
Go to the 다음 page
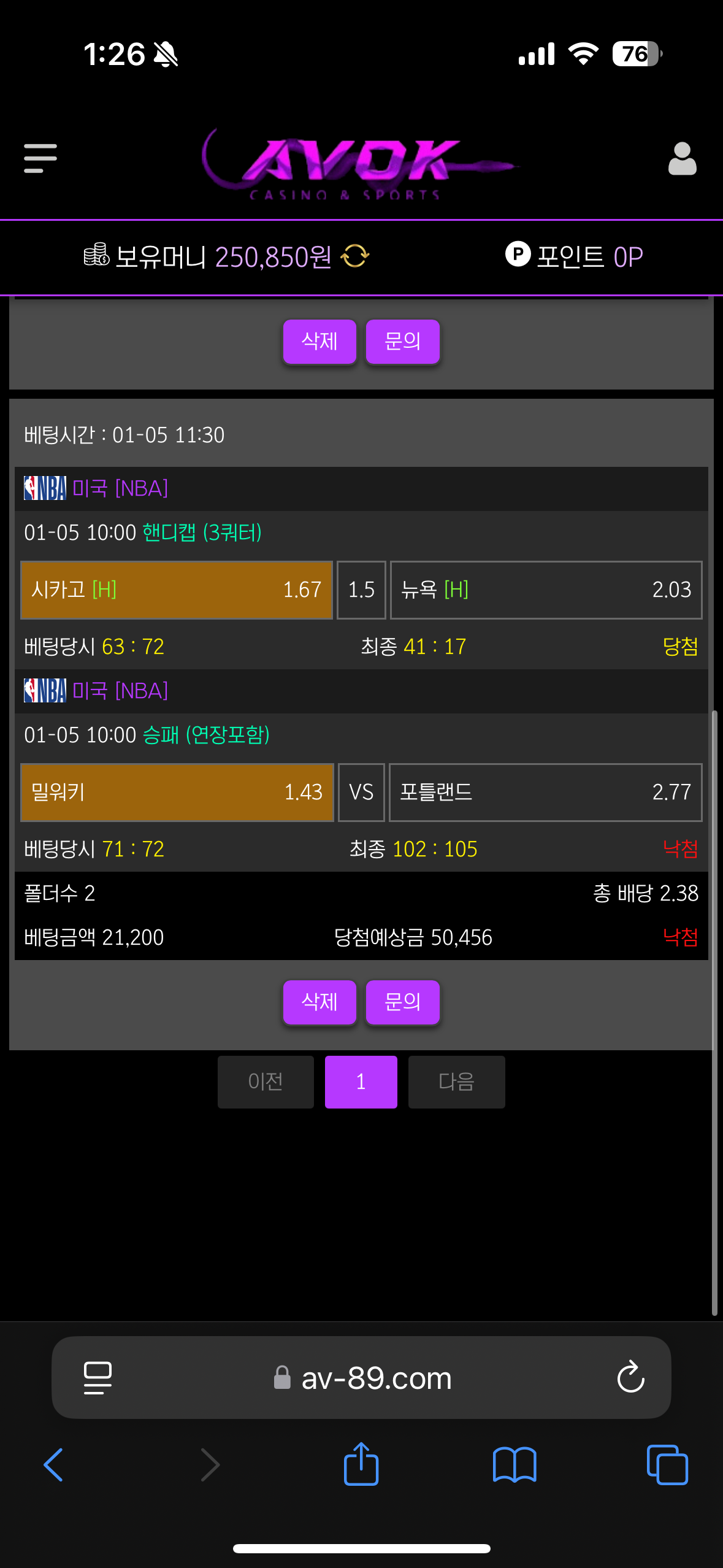click(x=456, y=1082)
